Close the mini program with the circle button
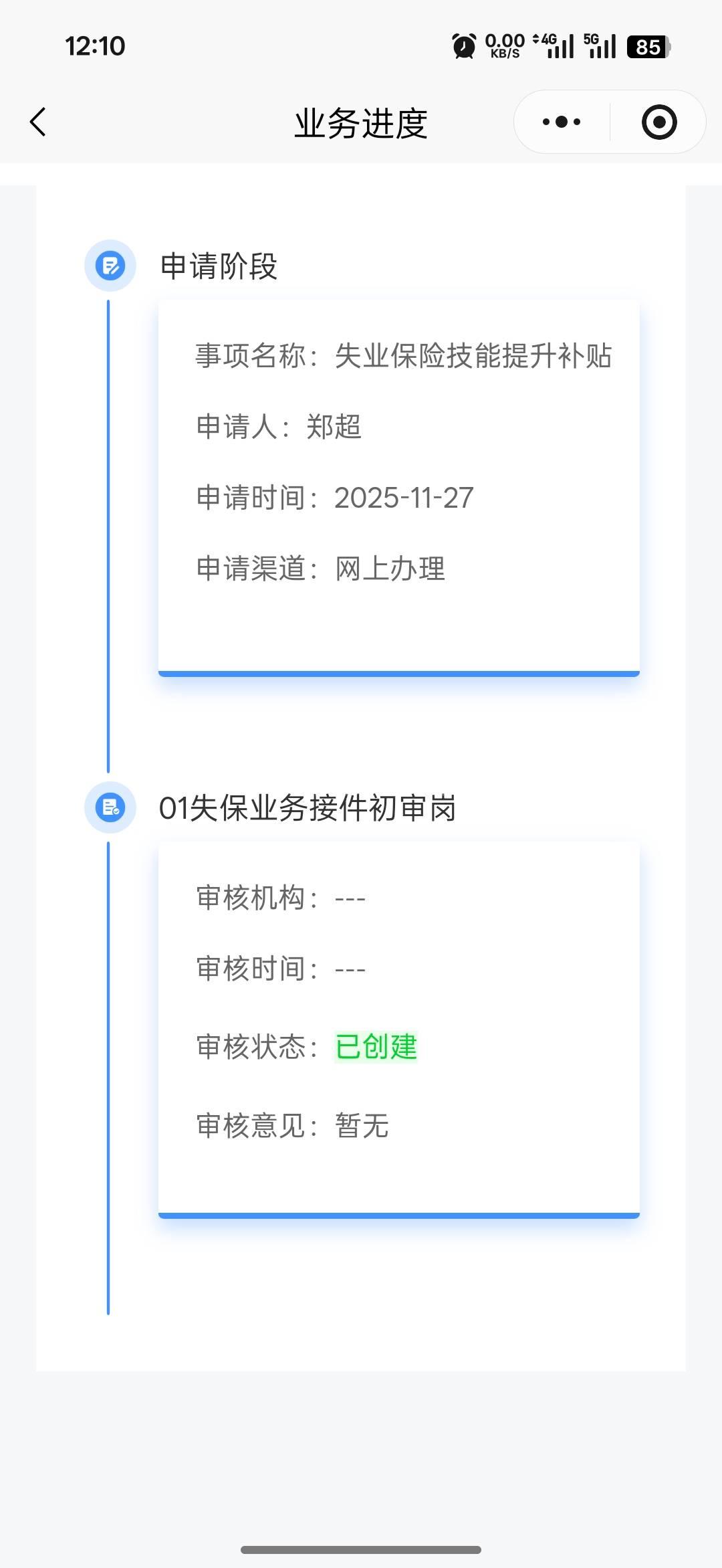This screenshot has width=722, height=1568. click(x=659, y=122)
